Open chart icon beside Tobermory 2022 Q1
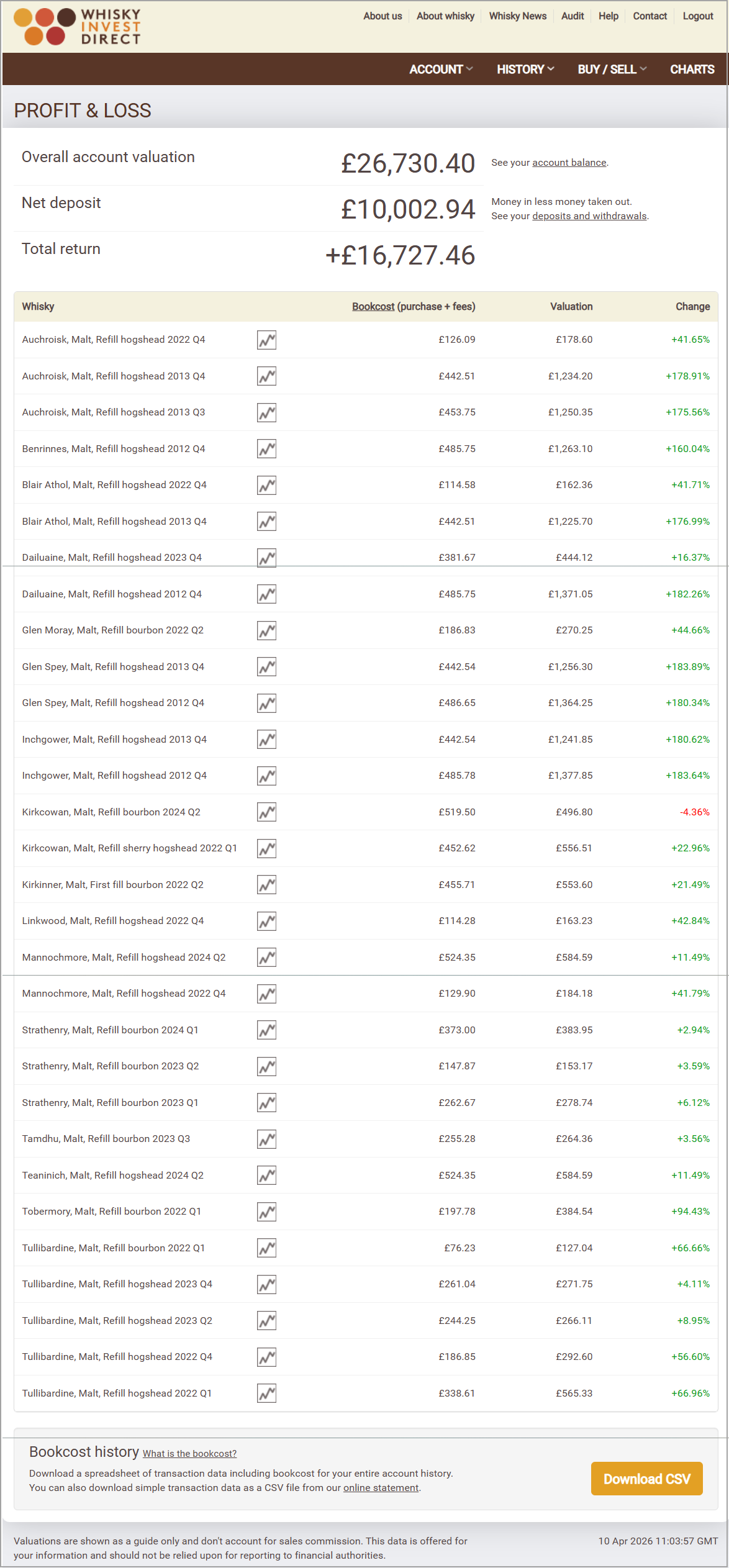The height and width of the screenshot is (1568, 729). [x=267, y=1212]
